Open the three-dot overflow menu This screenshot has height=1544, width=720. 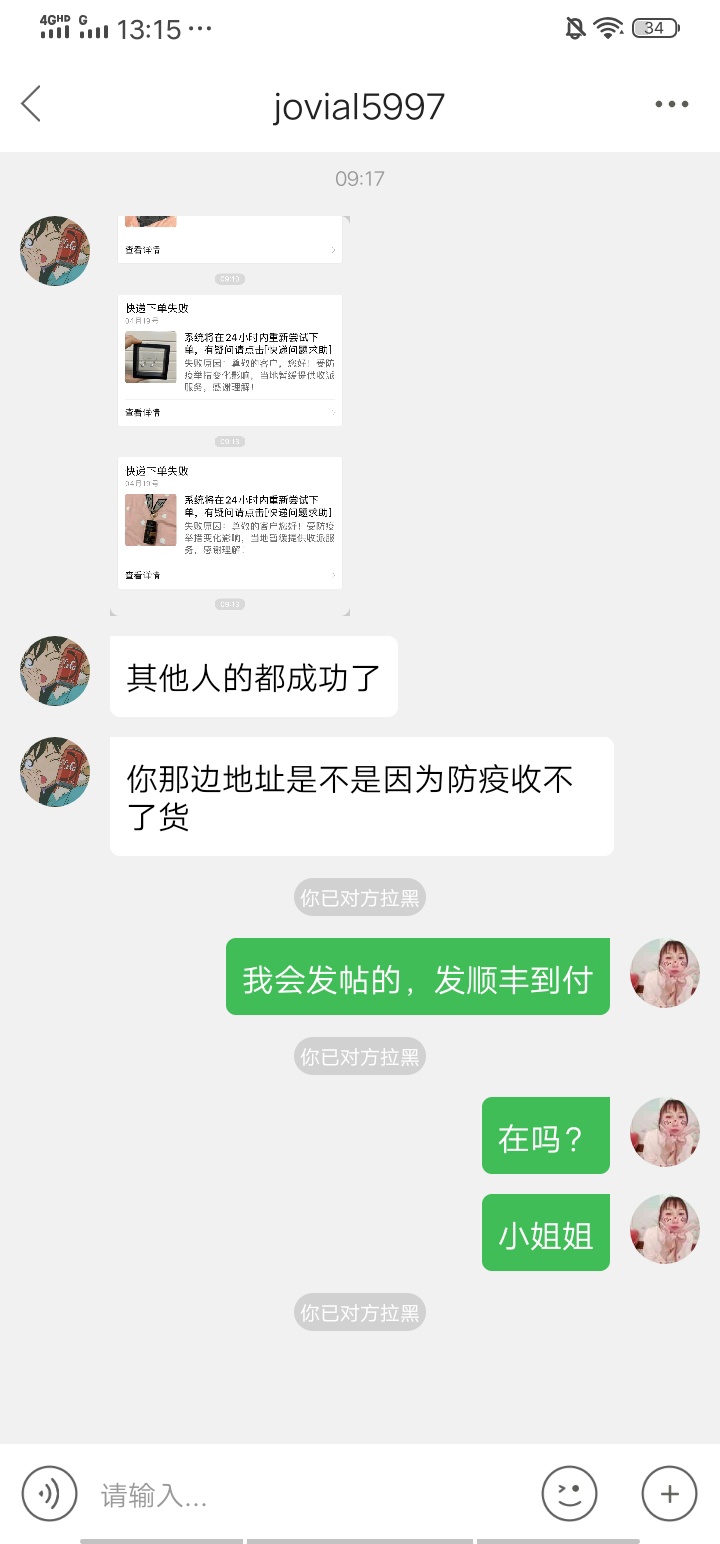point(671,105)
